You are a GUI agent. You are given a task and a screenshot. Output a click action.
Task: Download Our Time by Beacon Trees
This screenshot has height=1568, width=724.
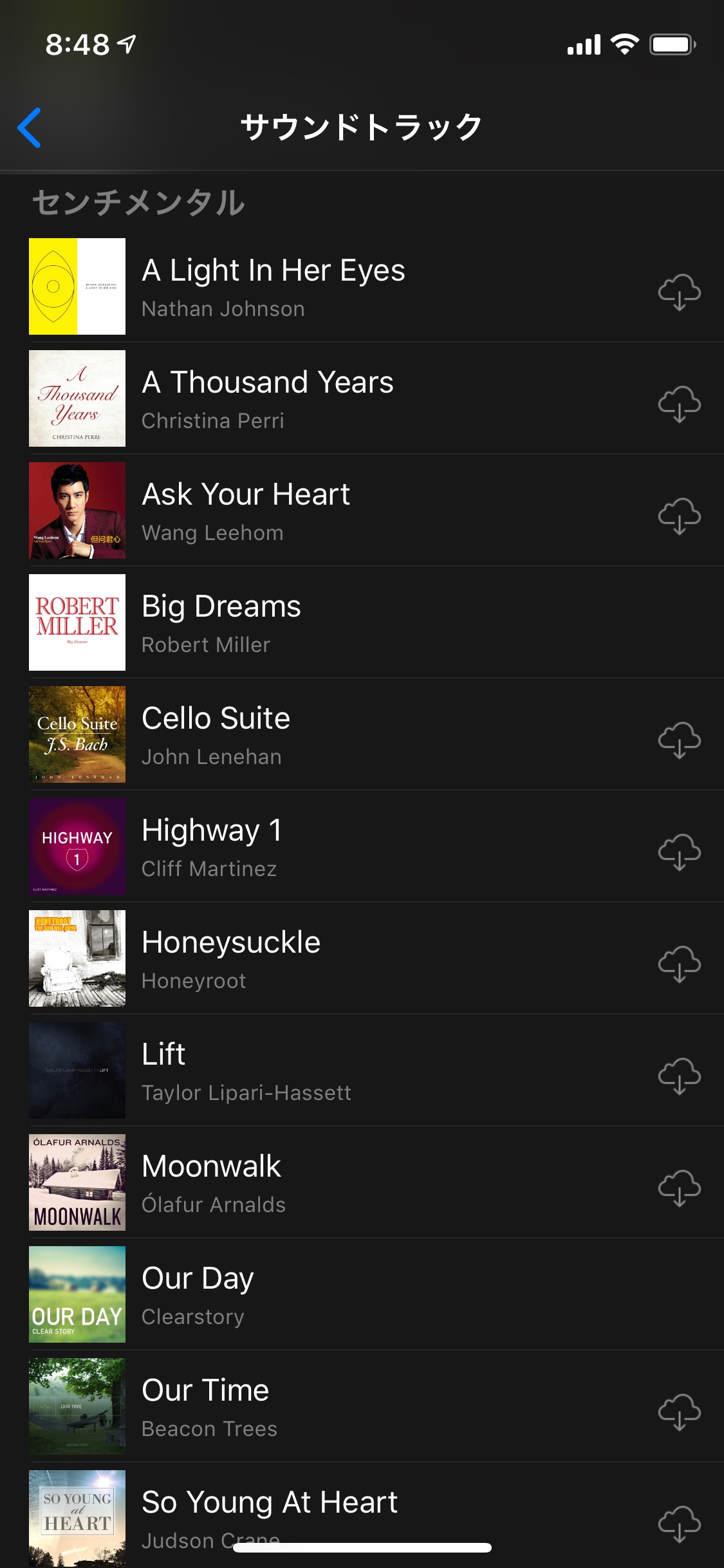point(679,1412)
